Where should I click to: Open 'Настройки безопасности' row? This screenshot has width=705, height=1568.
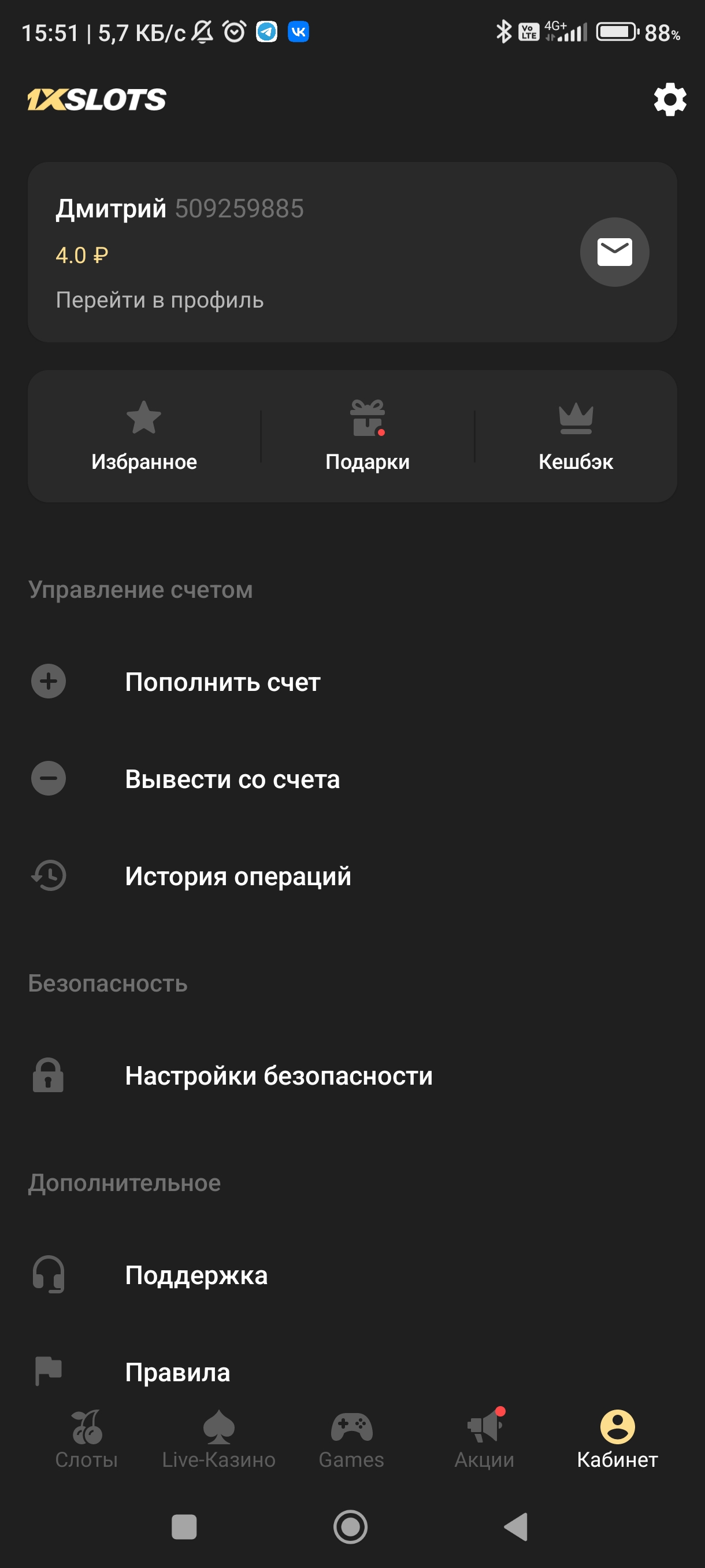pyautogui.click(x=279, y=1075)
